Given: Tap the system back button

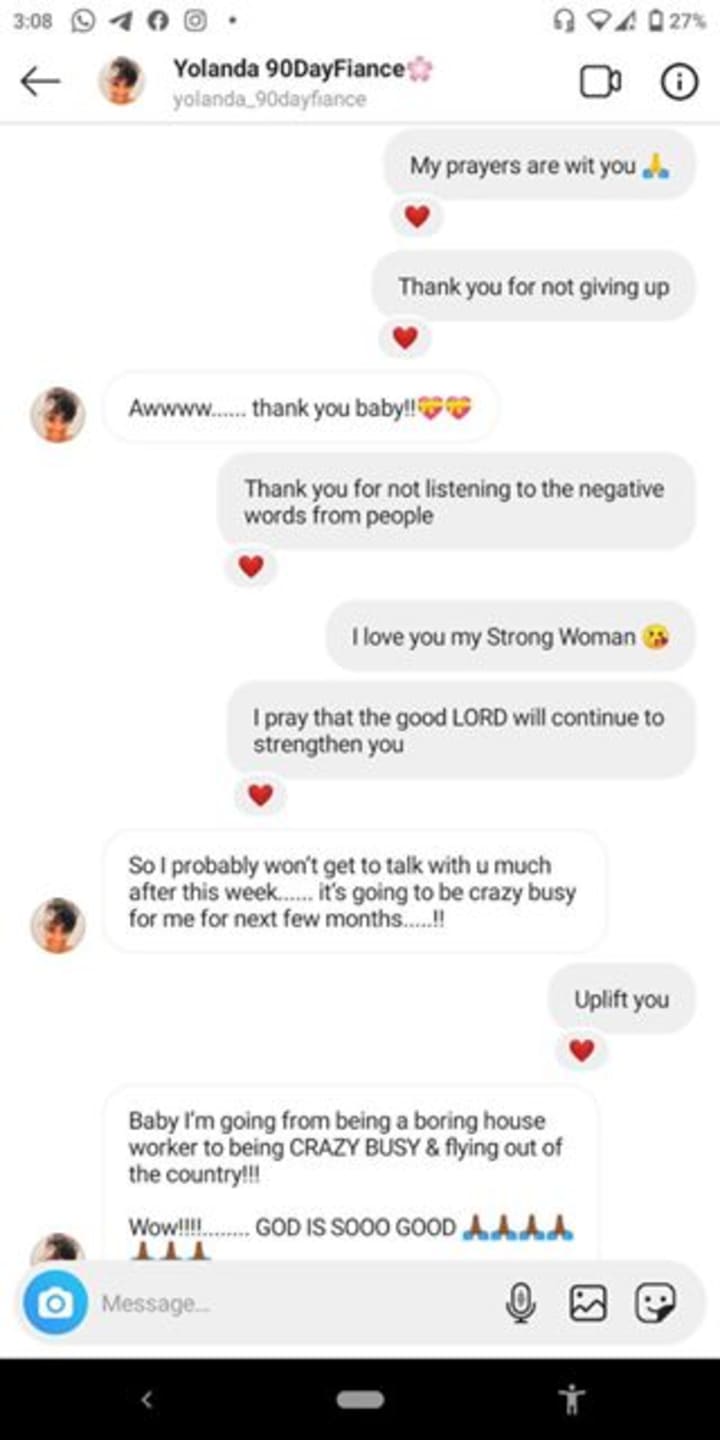Looking at the screenshot, I should [147, 1399].
